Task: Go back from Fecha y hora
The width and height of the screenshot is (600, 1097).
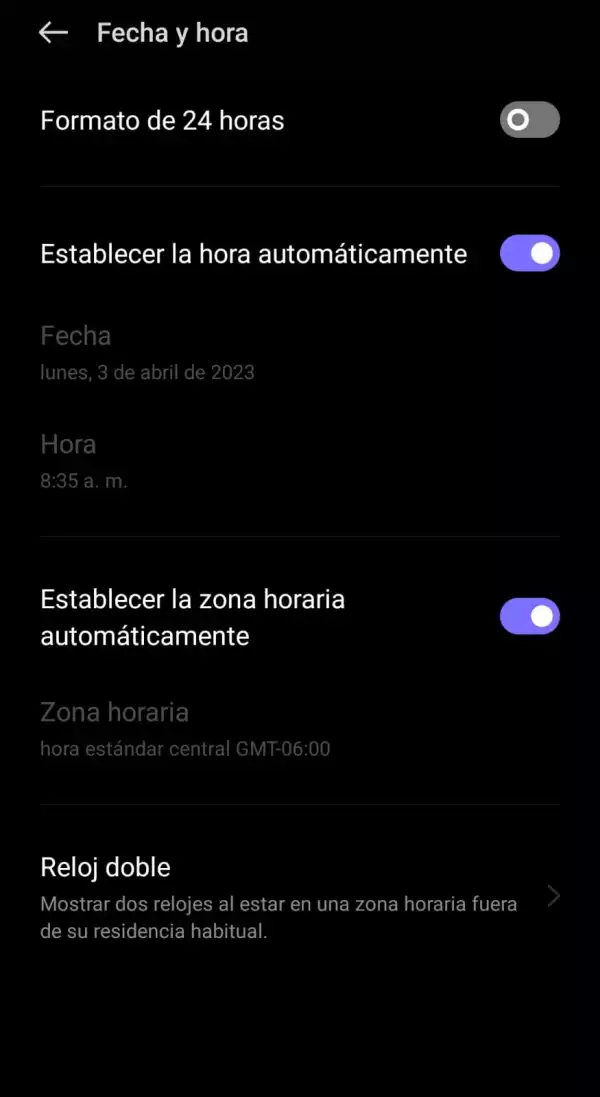Action: coord(53,33)
